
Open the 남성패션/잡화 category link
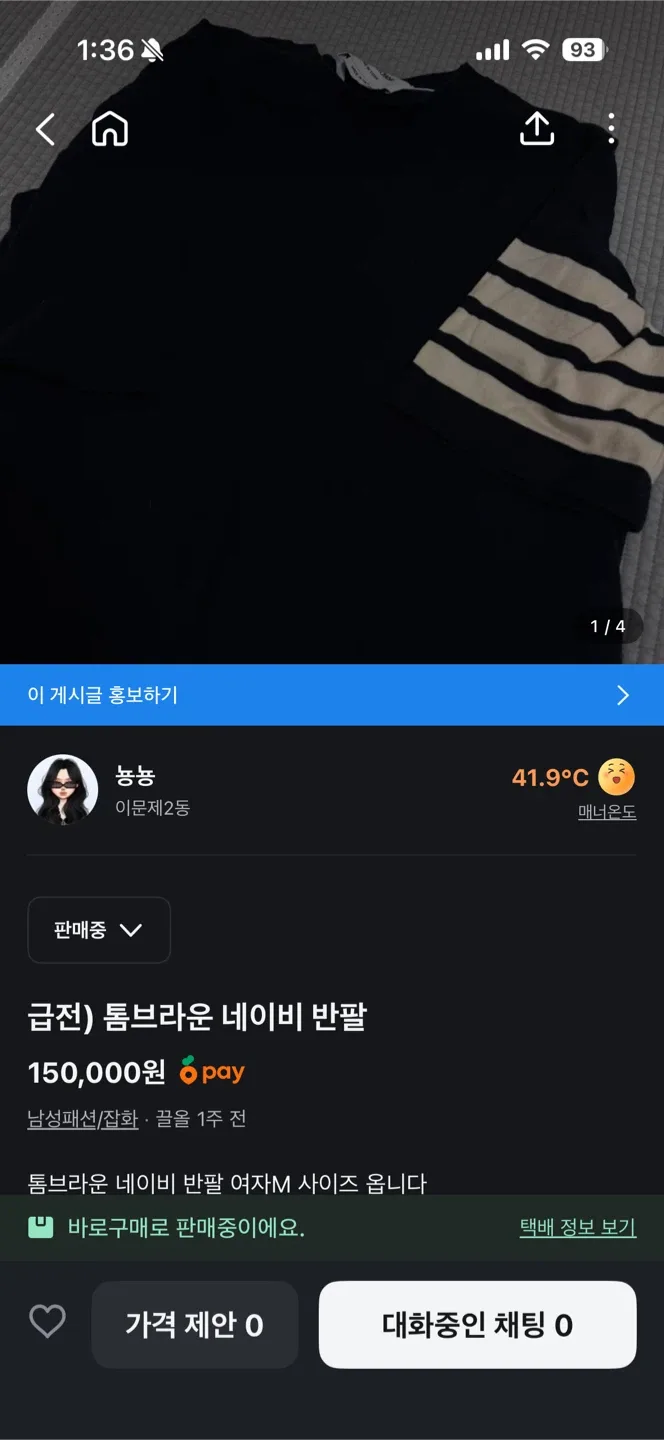[x=83, y=1119]
